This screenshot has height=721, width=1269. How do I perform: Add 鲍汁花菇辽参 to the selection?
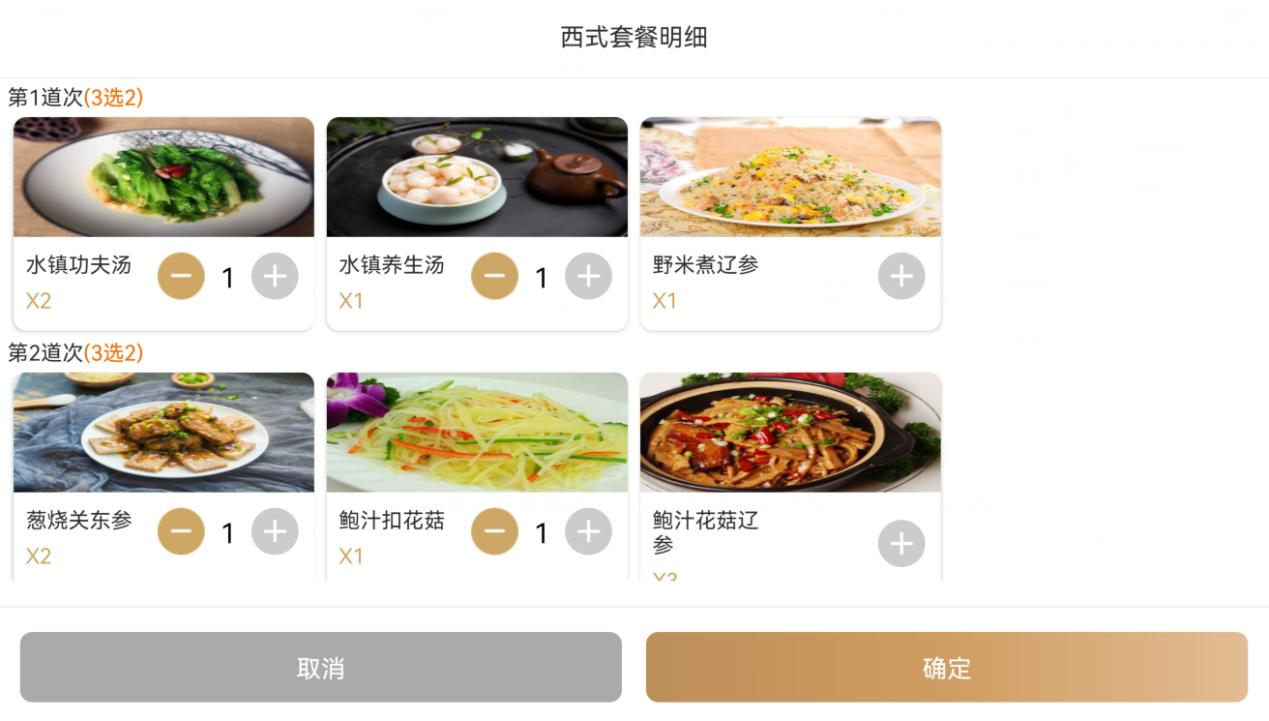901,543
